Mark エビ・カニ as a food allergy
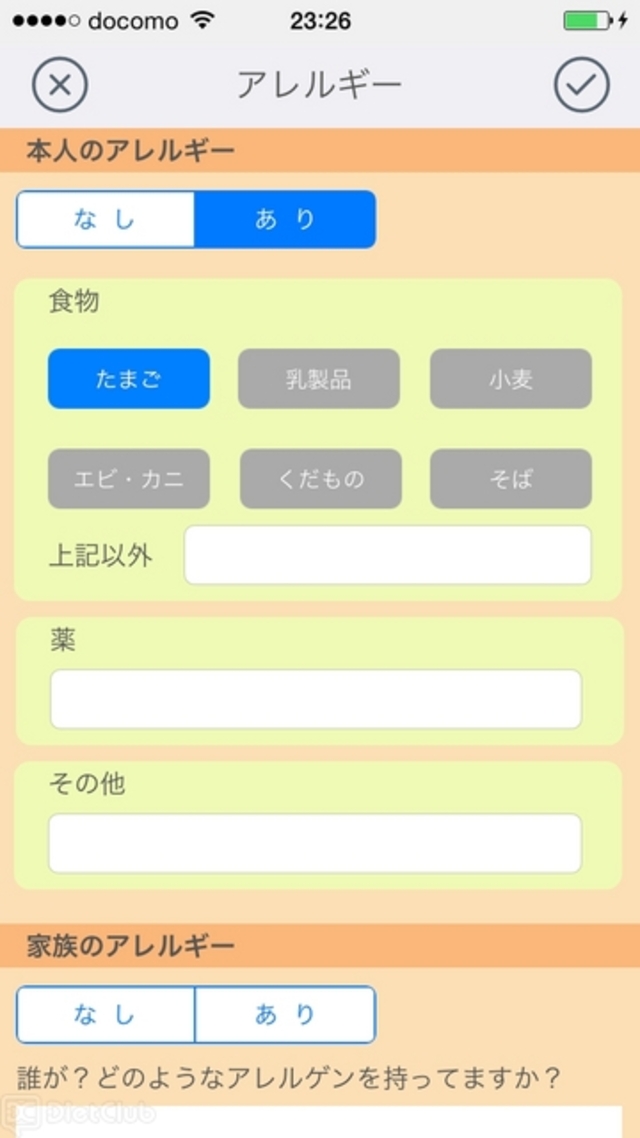This screenshot has height=1138, width=640. [x=129, y=479]
